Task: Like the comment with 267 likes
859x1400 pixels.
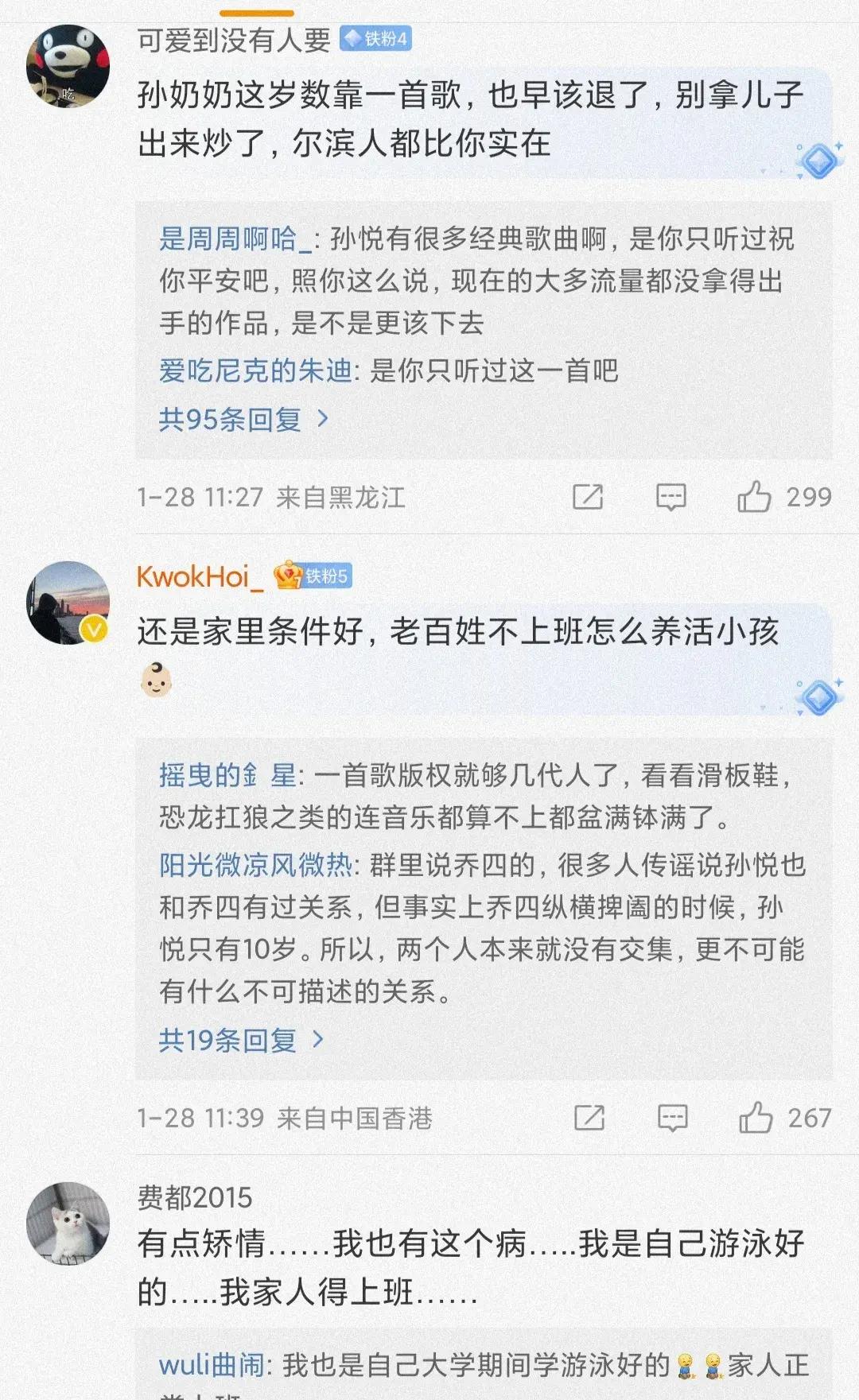Action: click(756, 1118)
